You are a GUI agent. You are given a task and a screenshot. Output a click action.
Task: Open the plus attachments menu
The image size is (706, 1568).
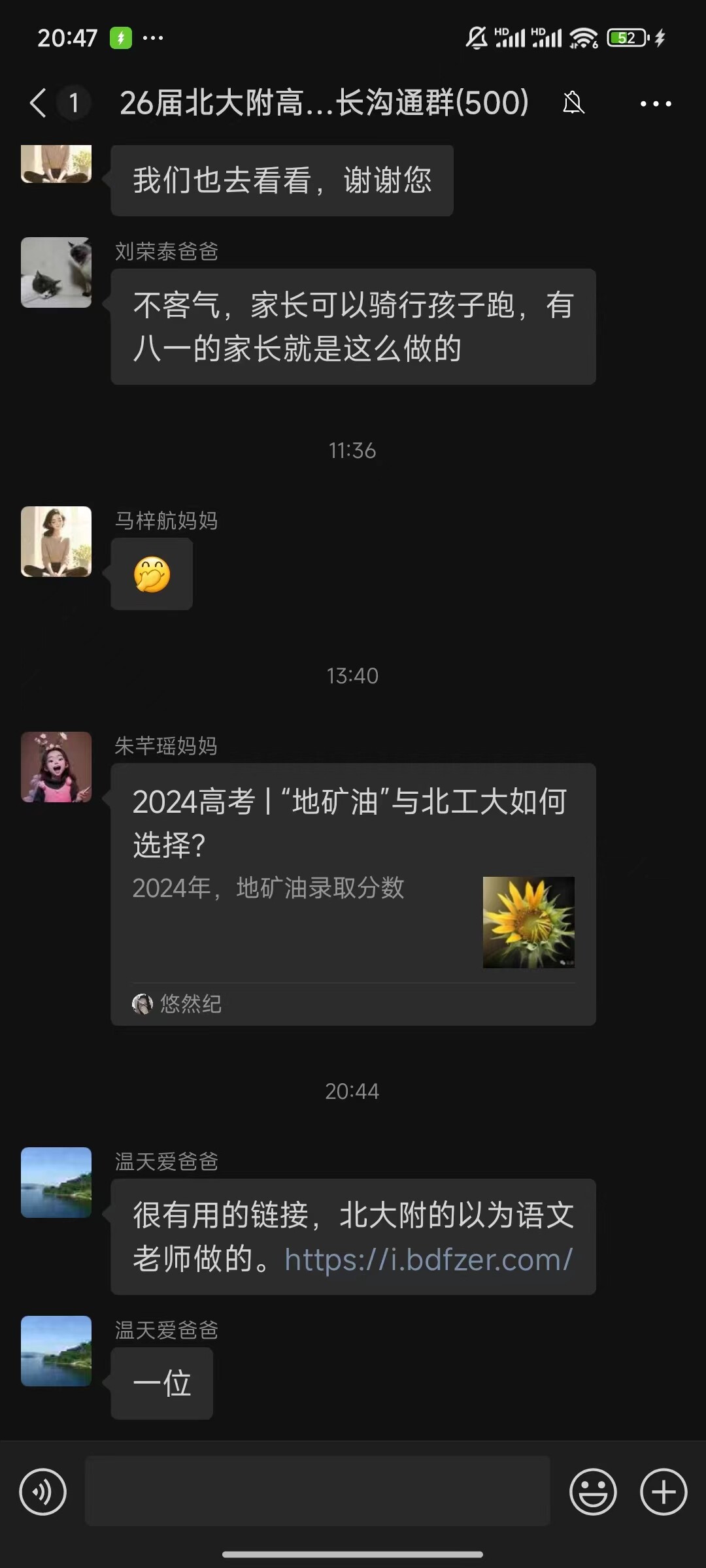pyautogui.click(x=664, y=1492)
